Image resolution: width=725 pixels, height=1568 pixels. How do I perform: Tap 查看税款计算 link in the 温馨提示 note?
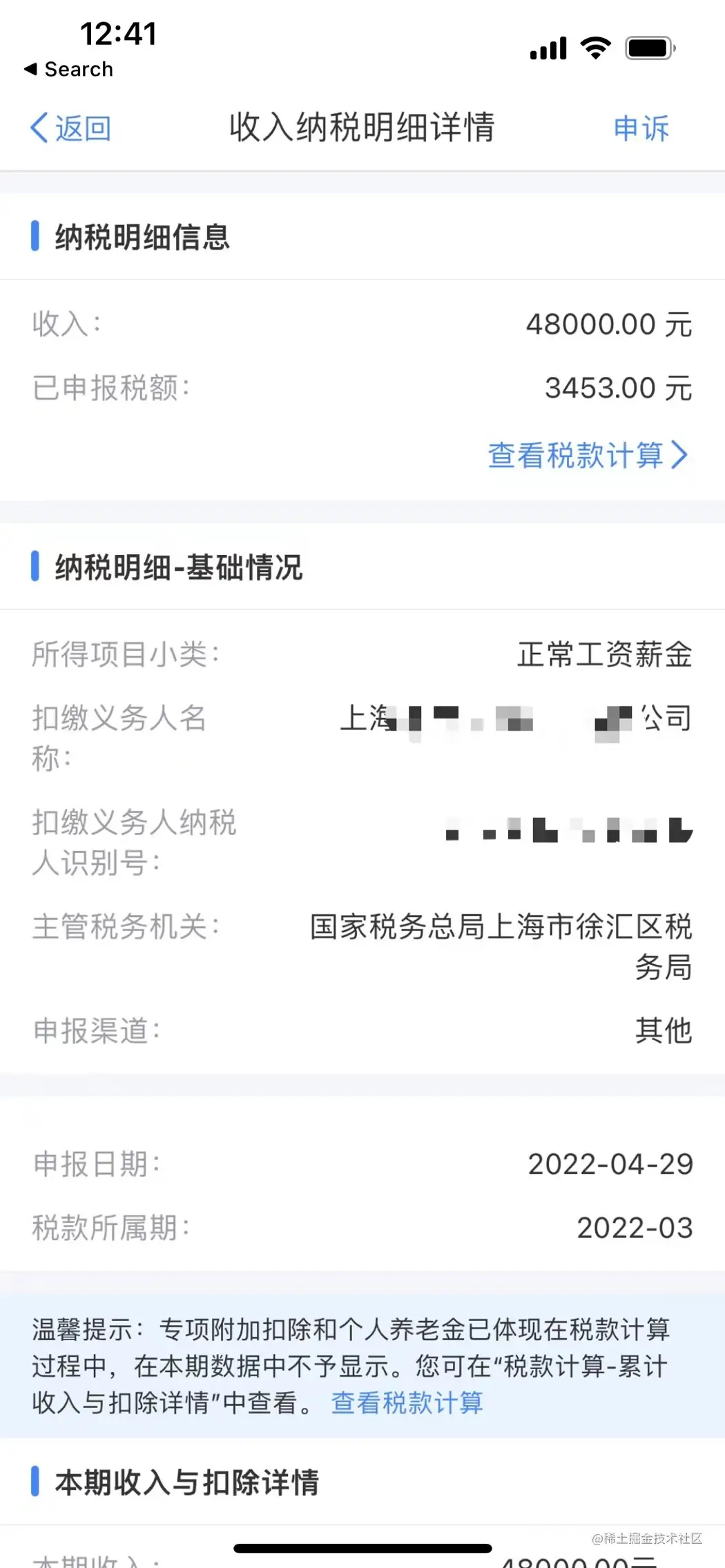pos(407,1402)
